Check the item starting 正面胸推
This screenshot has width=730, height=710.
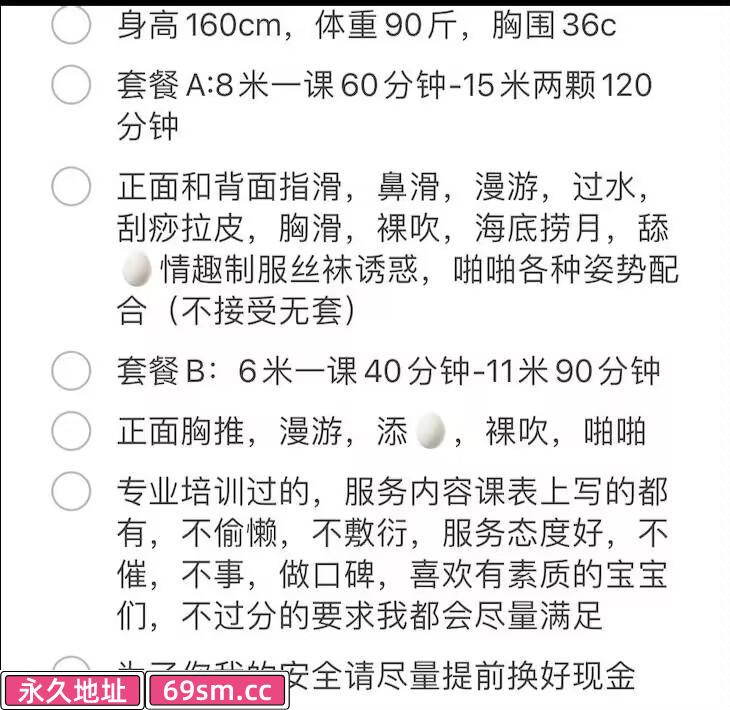(71, 431)
